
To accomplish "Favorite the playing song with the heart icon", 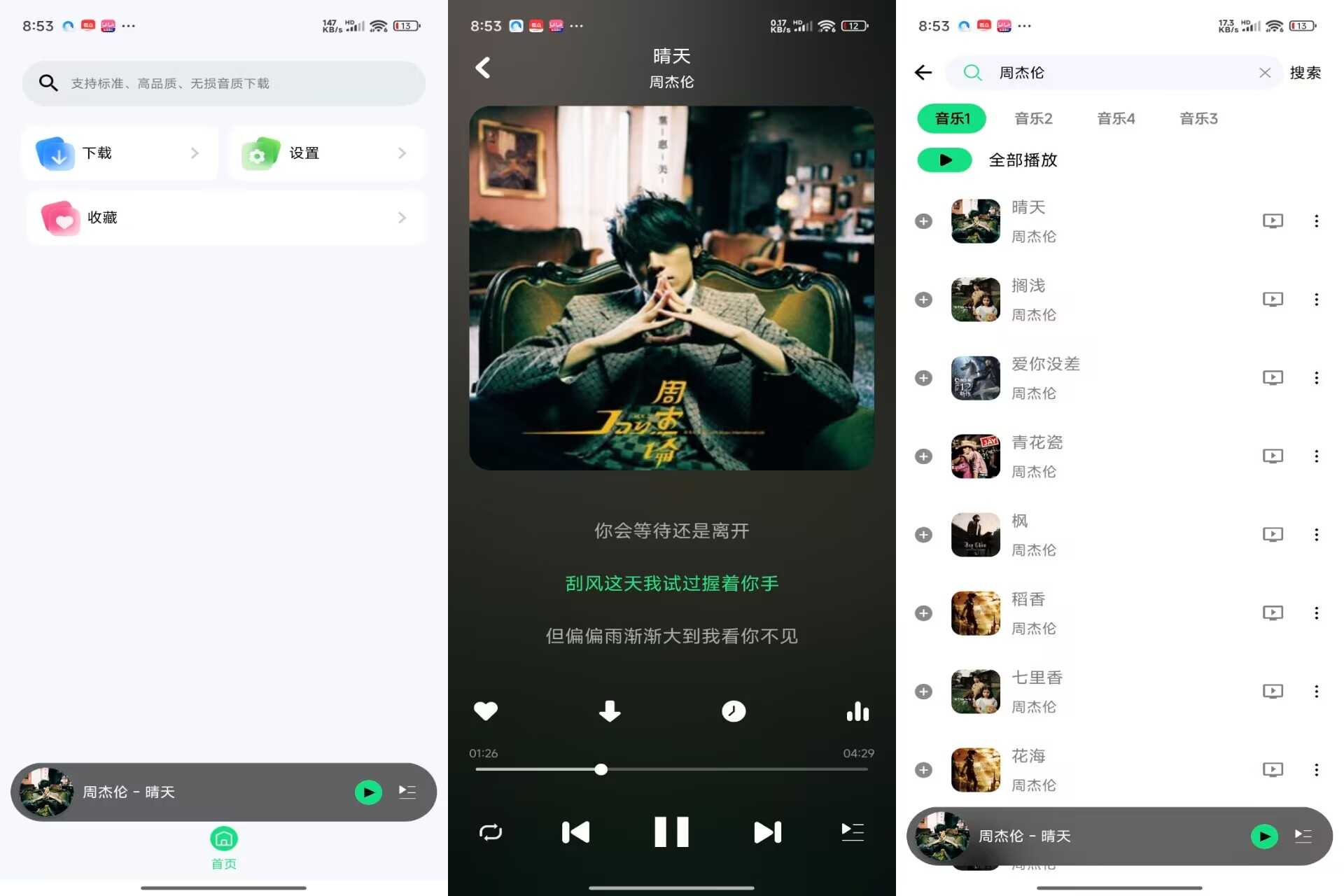I will coord(485,711).
